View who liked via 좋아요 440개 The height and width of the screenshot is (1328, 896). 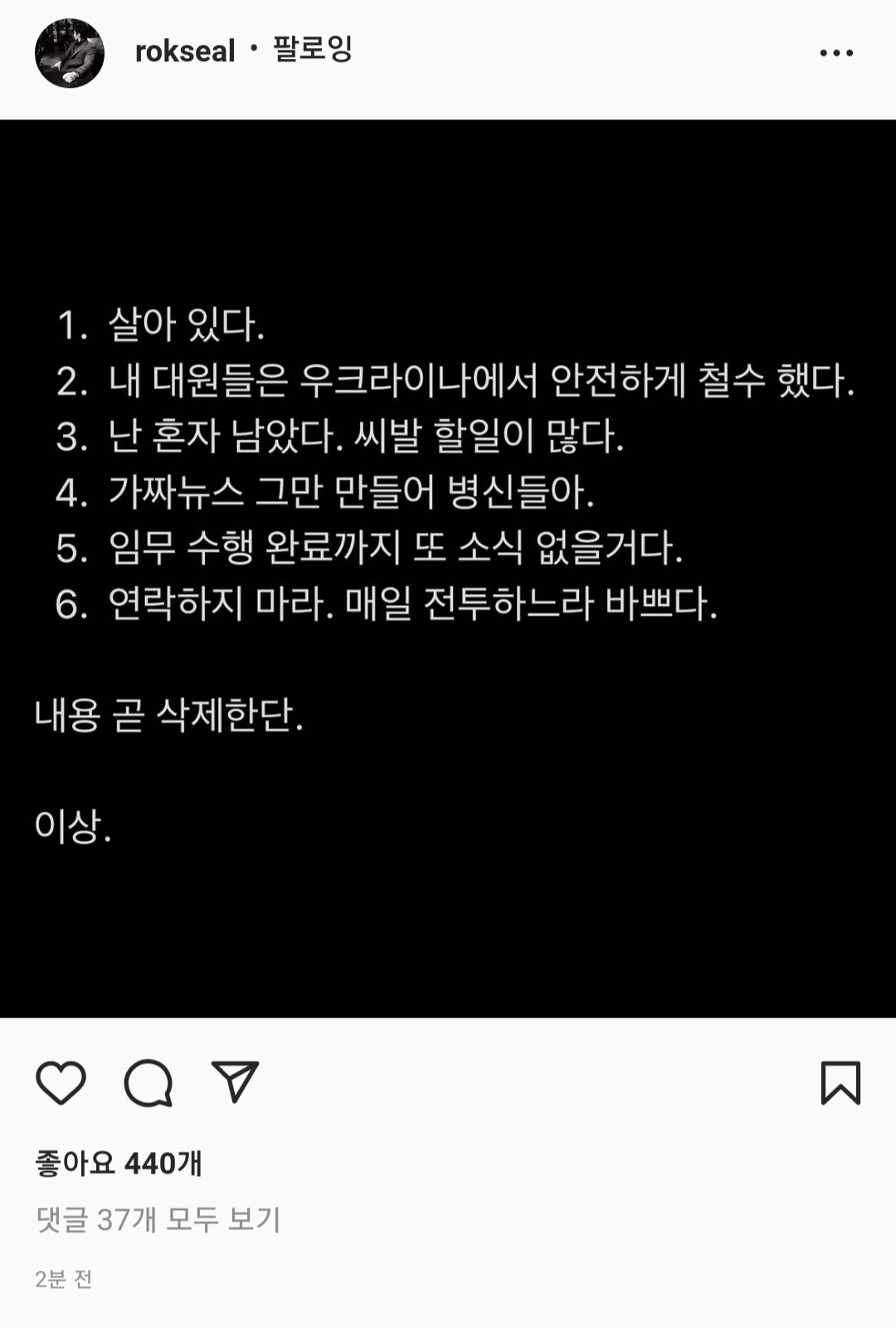119,1164
